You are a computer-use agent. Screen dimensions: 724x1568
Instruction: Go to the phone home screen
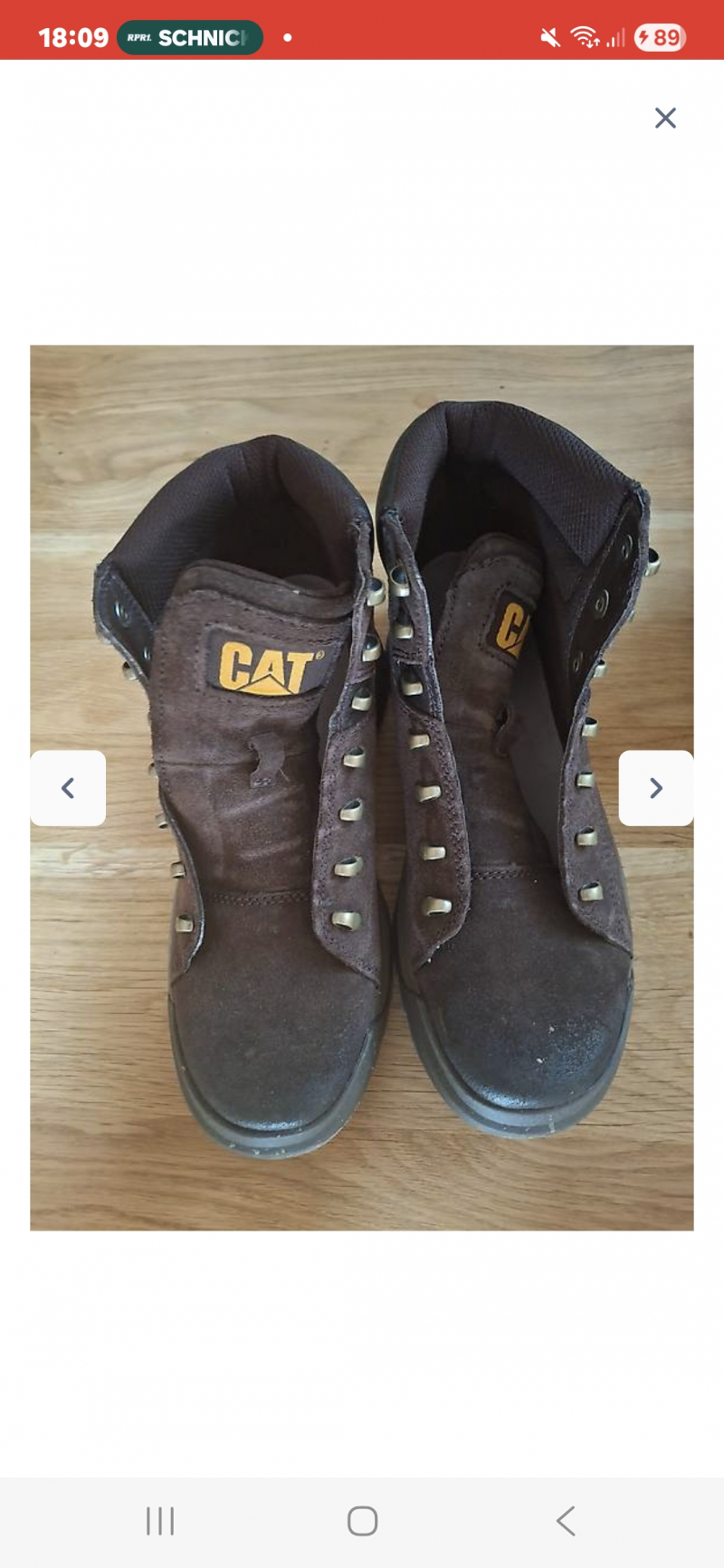(x=362, y=1521)
